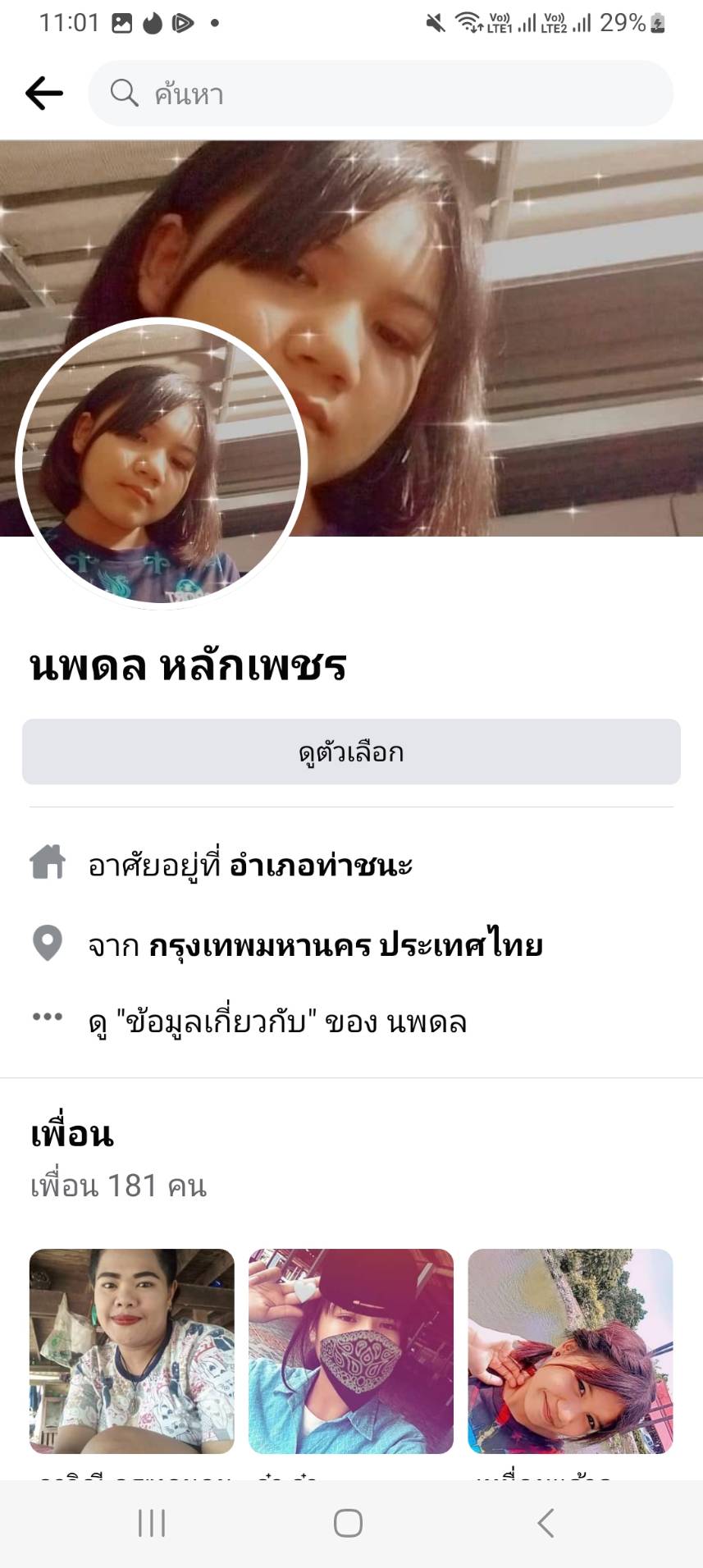Open friend with red lipstick photo

point(132,1351)
